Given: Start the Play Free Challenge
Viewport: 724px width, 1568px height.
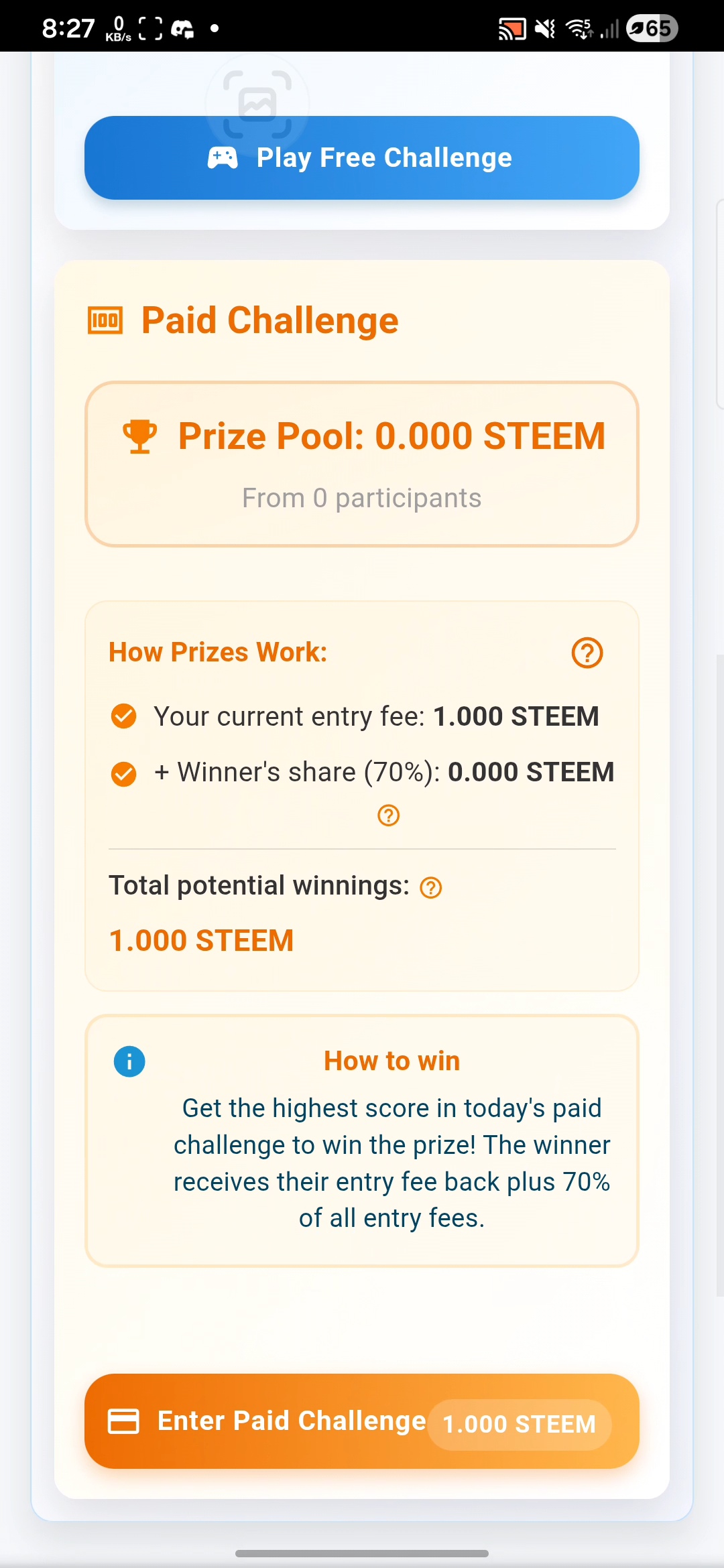Looking at the screenshot, I should coord(362,158).
